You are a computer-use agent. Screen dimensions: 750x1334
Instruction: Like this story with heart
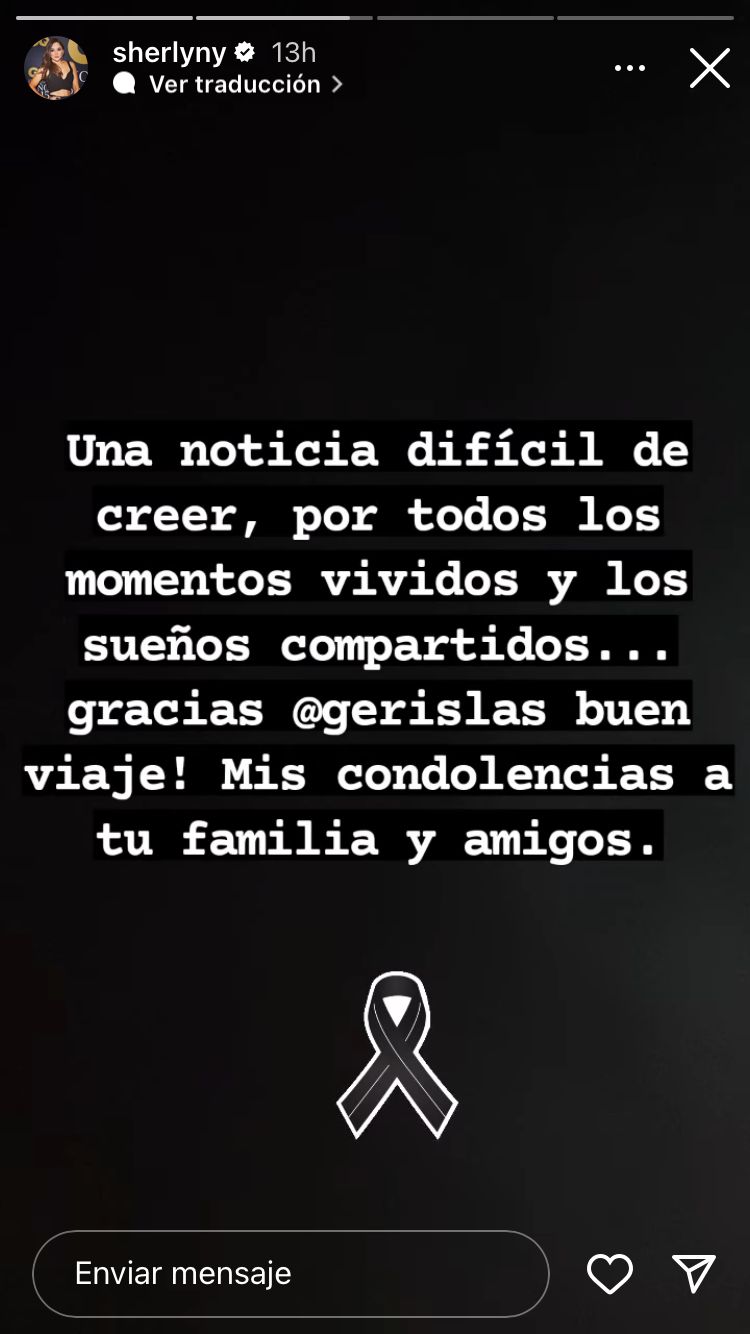tap(609, 1273)
